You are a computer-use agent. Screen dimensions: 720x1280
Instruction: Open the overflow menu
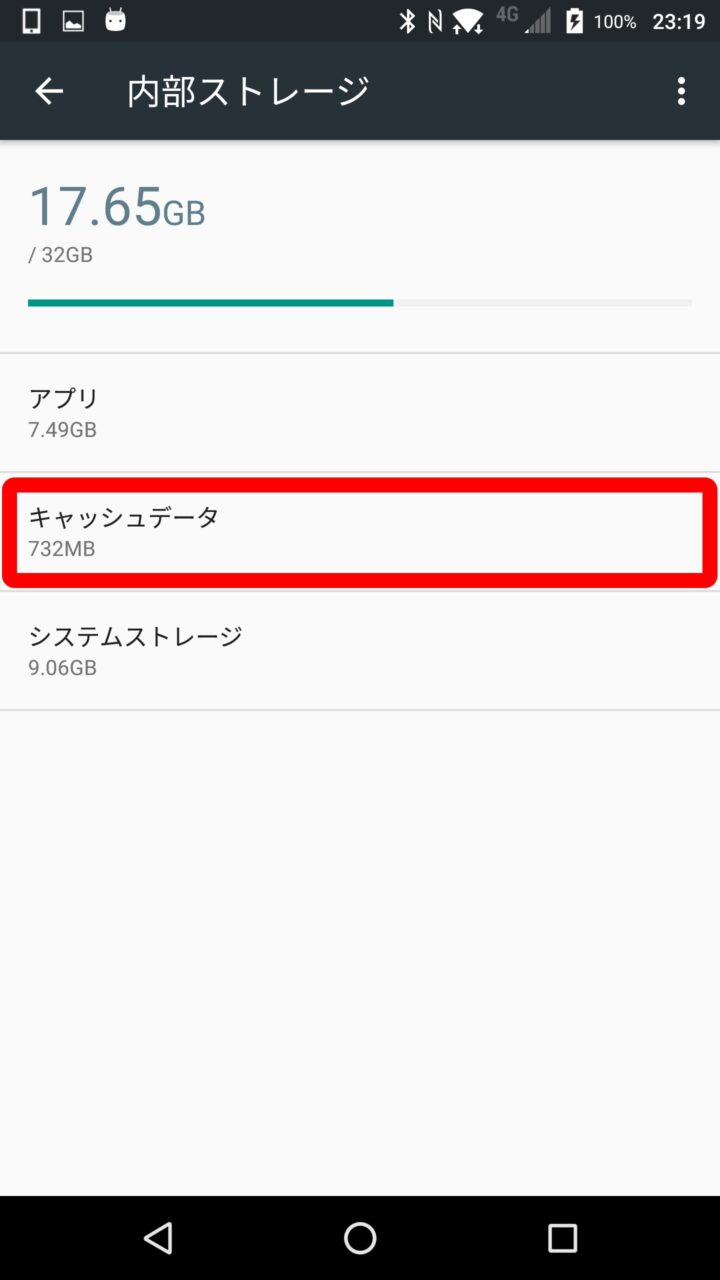681,91
